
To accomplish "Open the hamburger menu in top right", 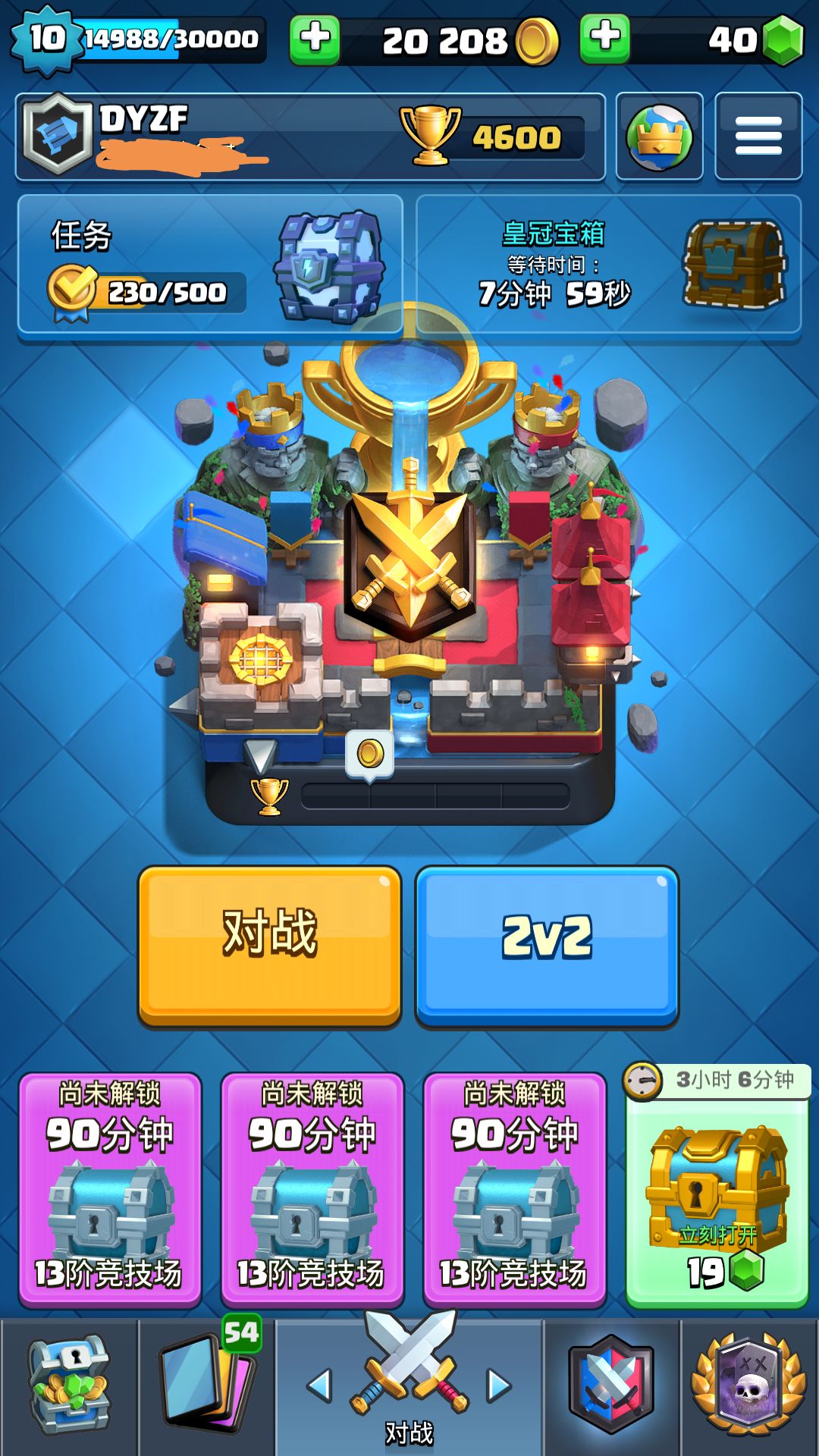I will pyautogui.click(x=758, y=135).
